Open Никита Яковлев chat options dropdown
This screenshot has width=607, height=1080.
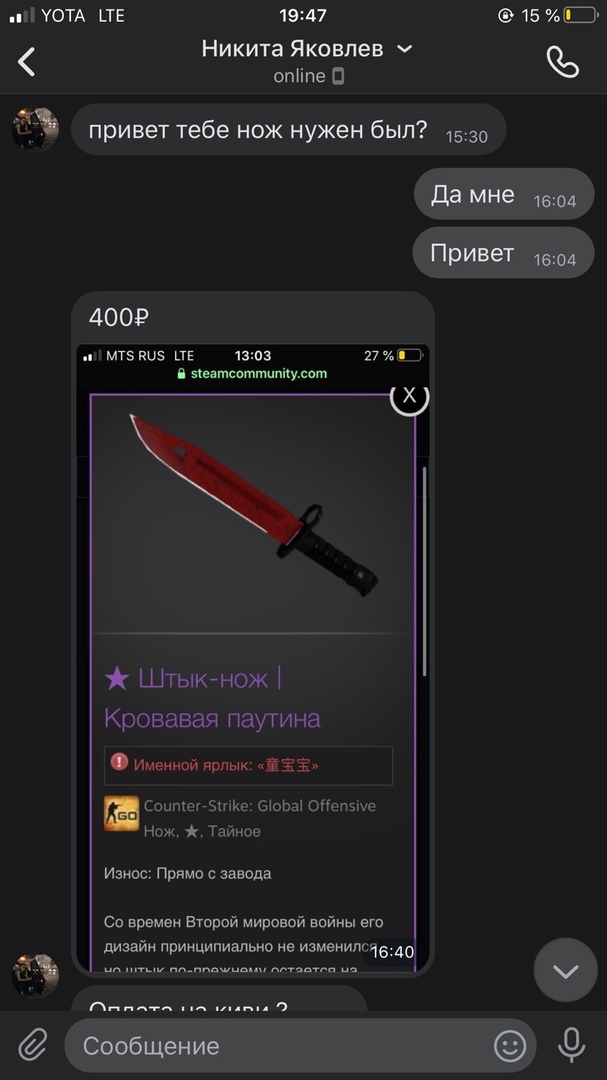click(404, 49)
